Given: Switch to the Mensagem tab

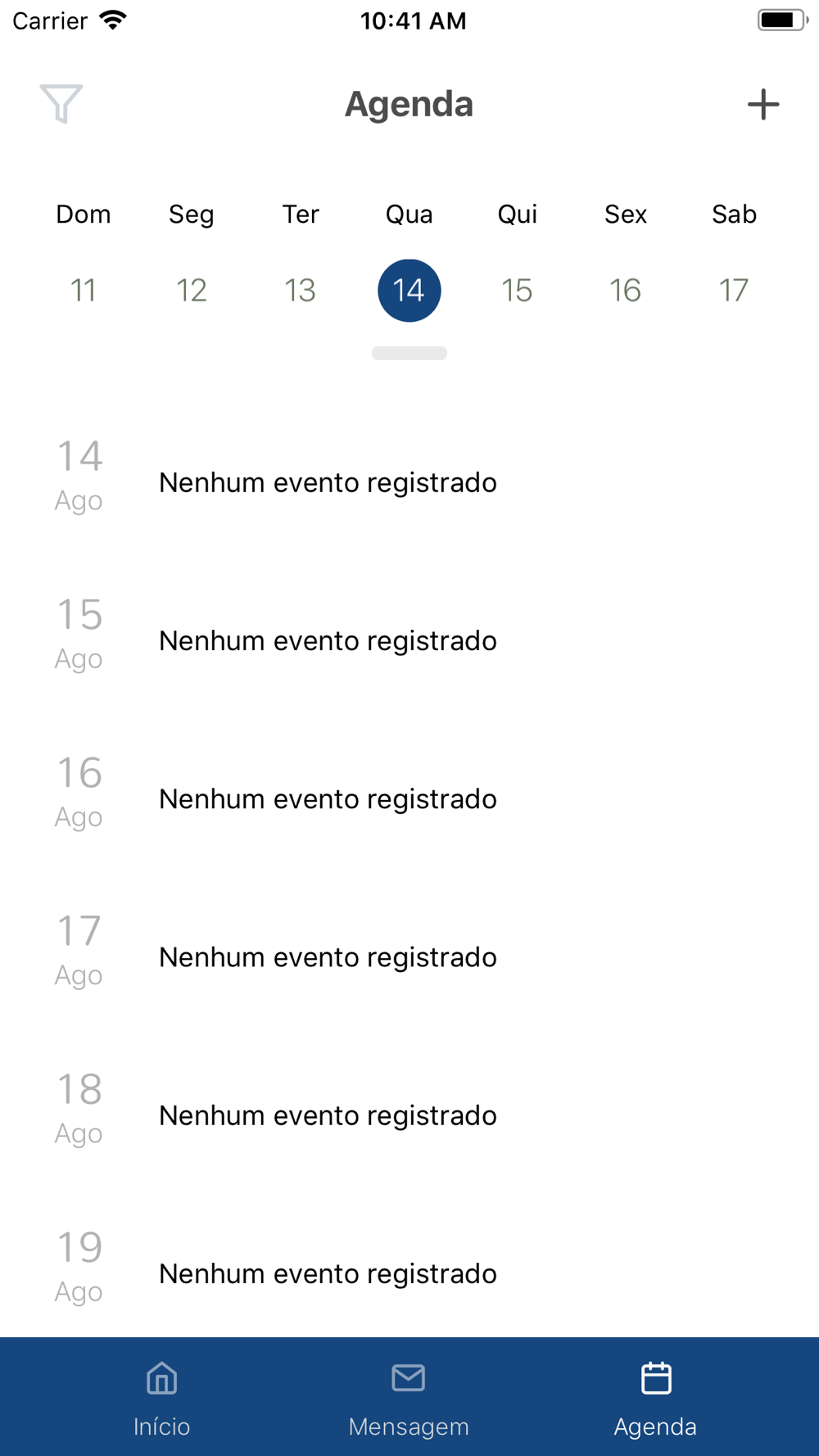Looking at the screenshot, I should pyautogui.click(x=409, y=1398).
